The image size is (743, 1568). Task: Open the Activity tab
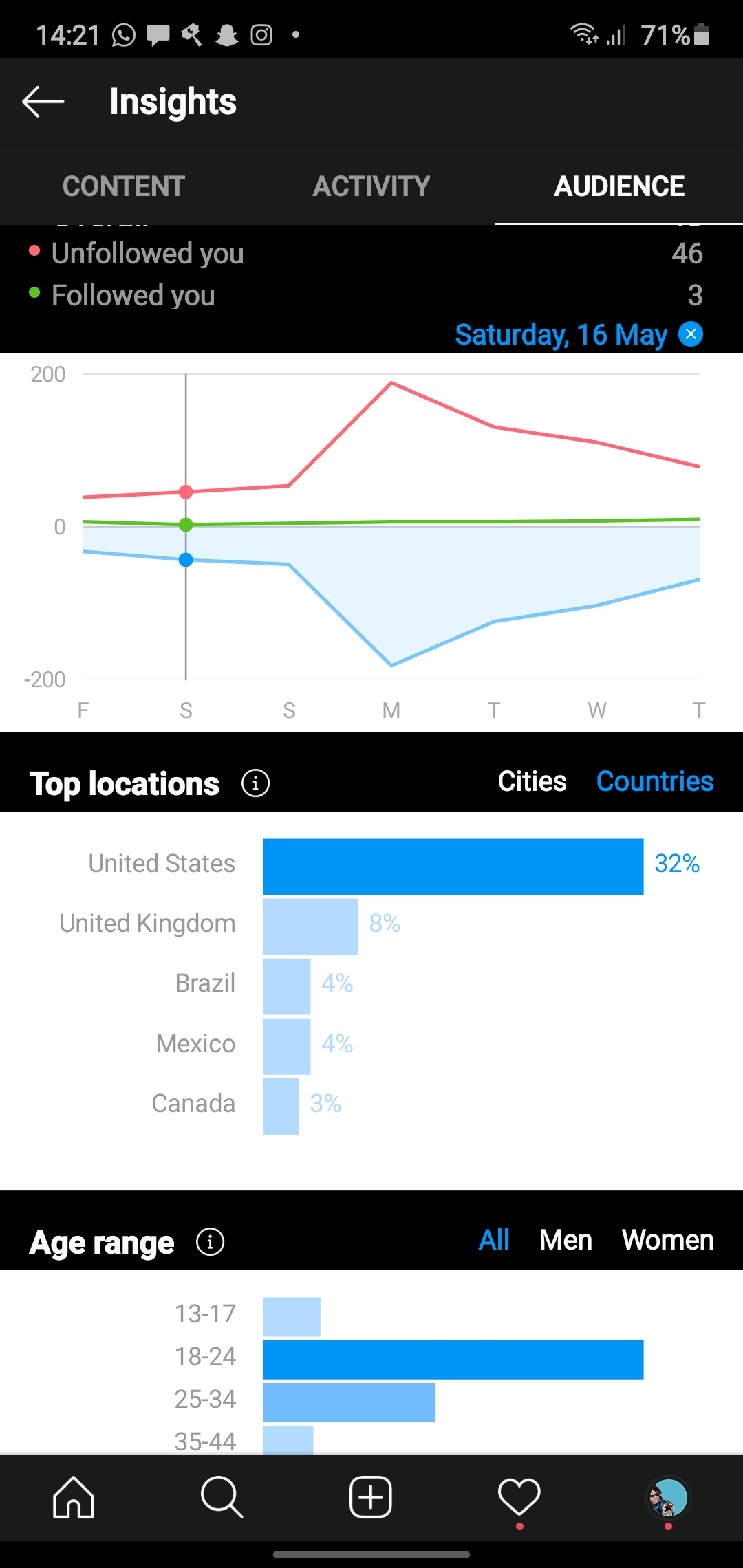click(x=371, y=186)
